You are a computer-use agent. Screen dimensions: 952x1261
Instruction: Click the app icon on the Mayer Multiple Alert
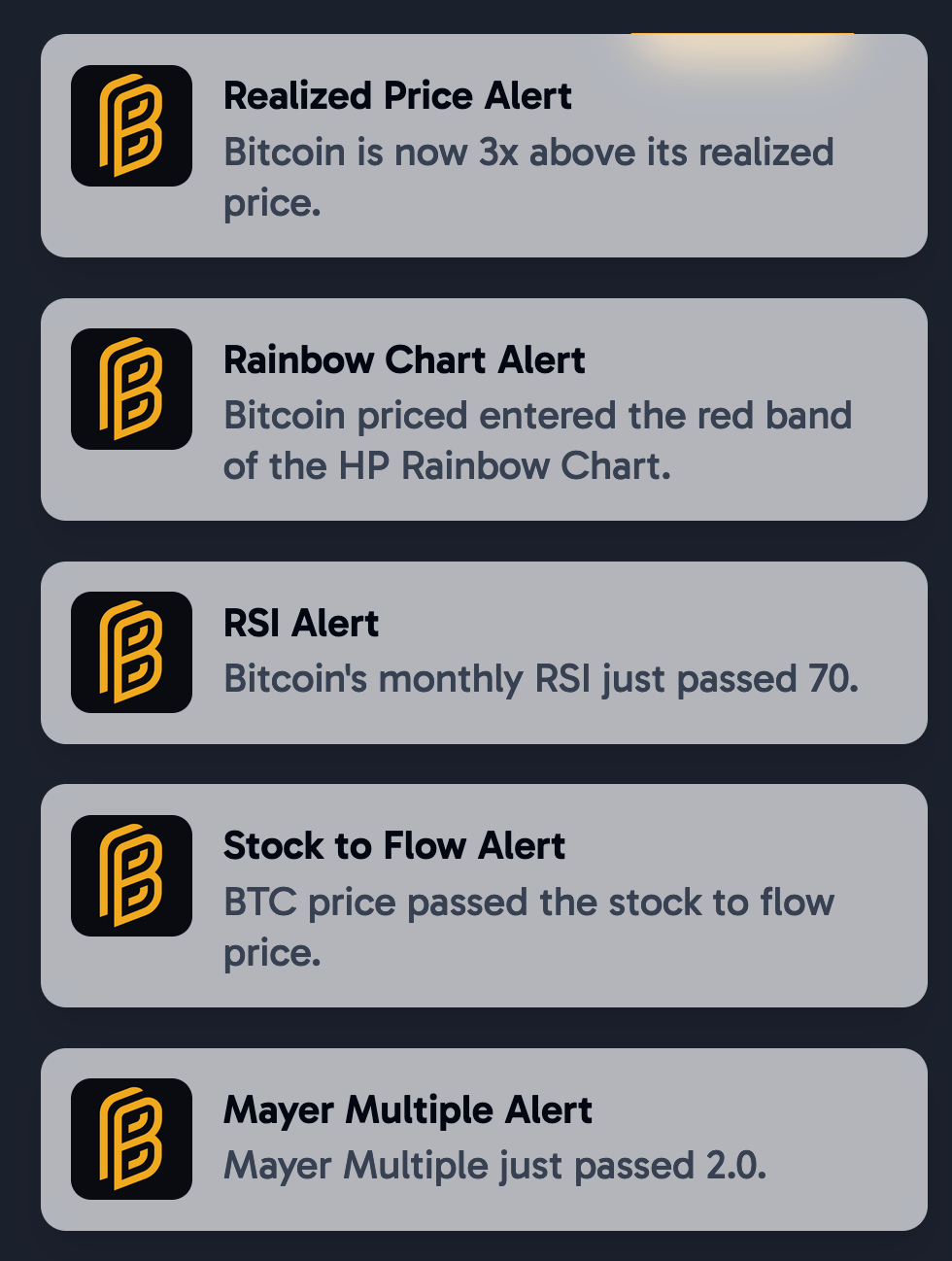pyautogui.click(x=131, y=1139)
